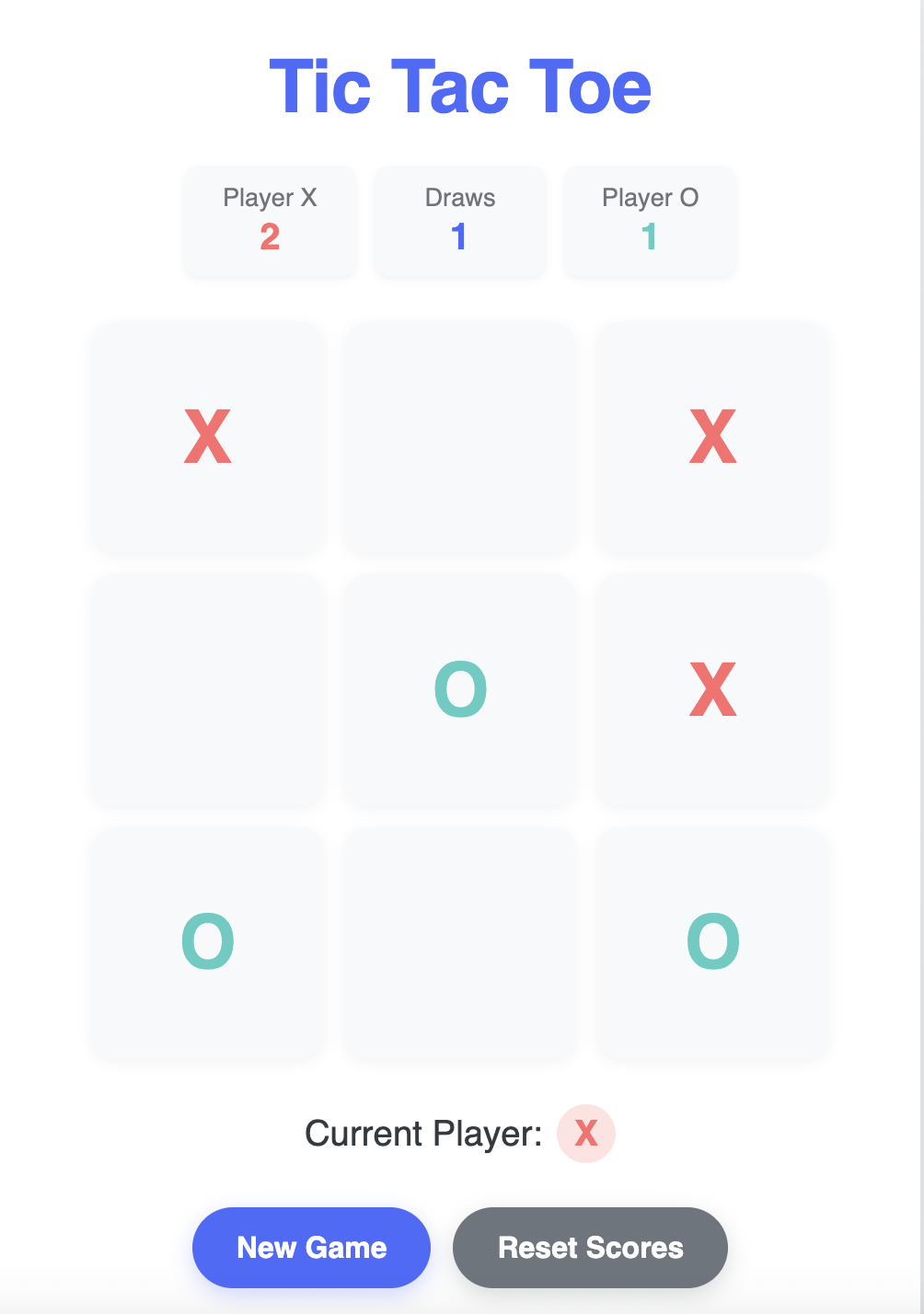924x1314 pixels.
Task: Click the Player X score card
Action: tap(269, 221)
